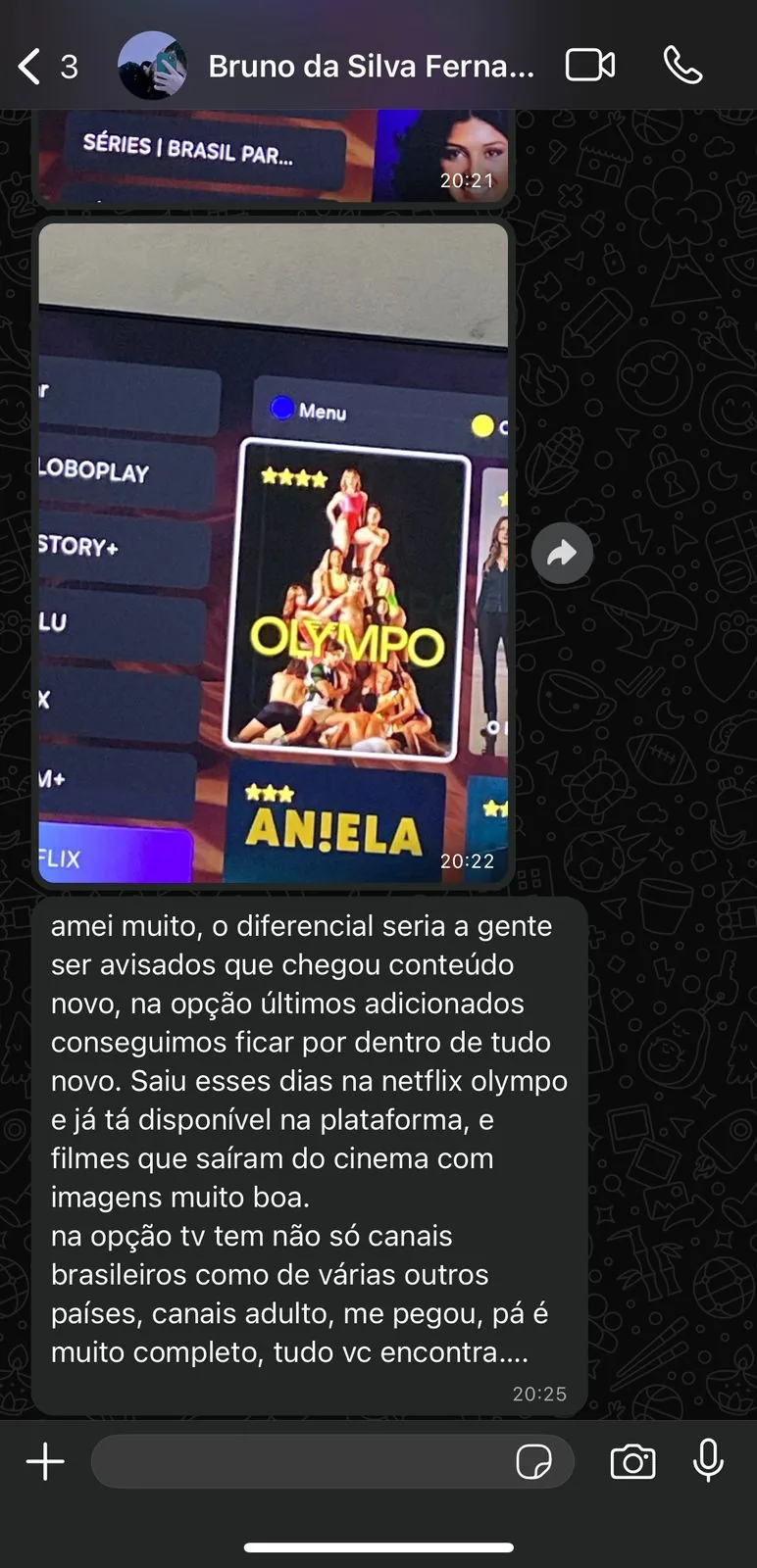The image size is (757, 1568).
Task: Open the sticker picker
Action: [x=533, y=1462]
